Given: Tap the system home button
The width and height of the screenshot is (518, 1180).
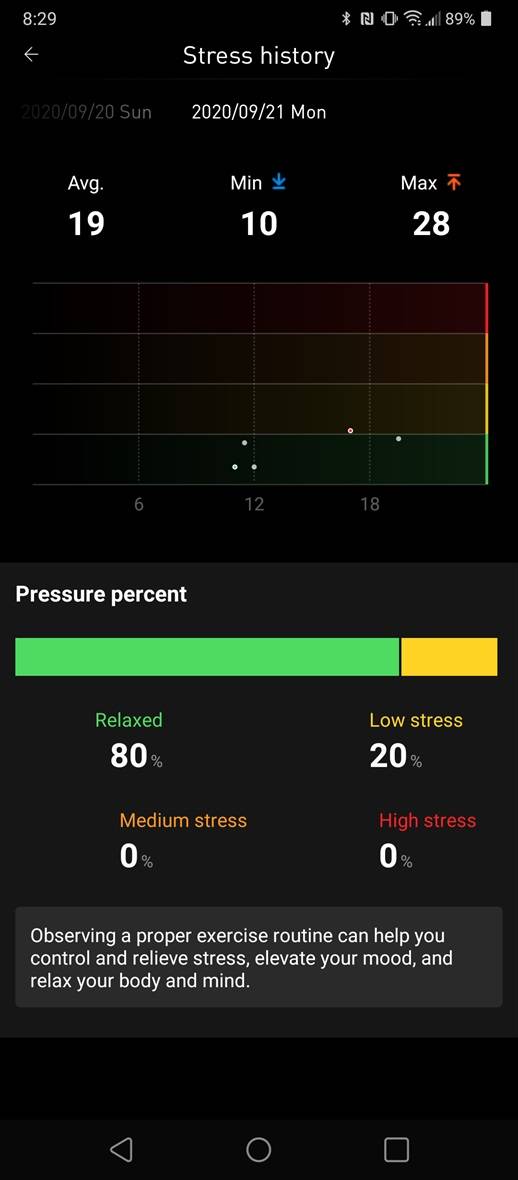Looking at the screenshot, I should click(x=258, y=1148).
